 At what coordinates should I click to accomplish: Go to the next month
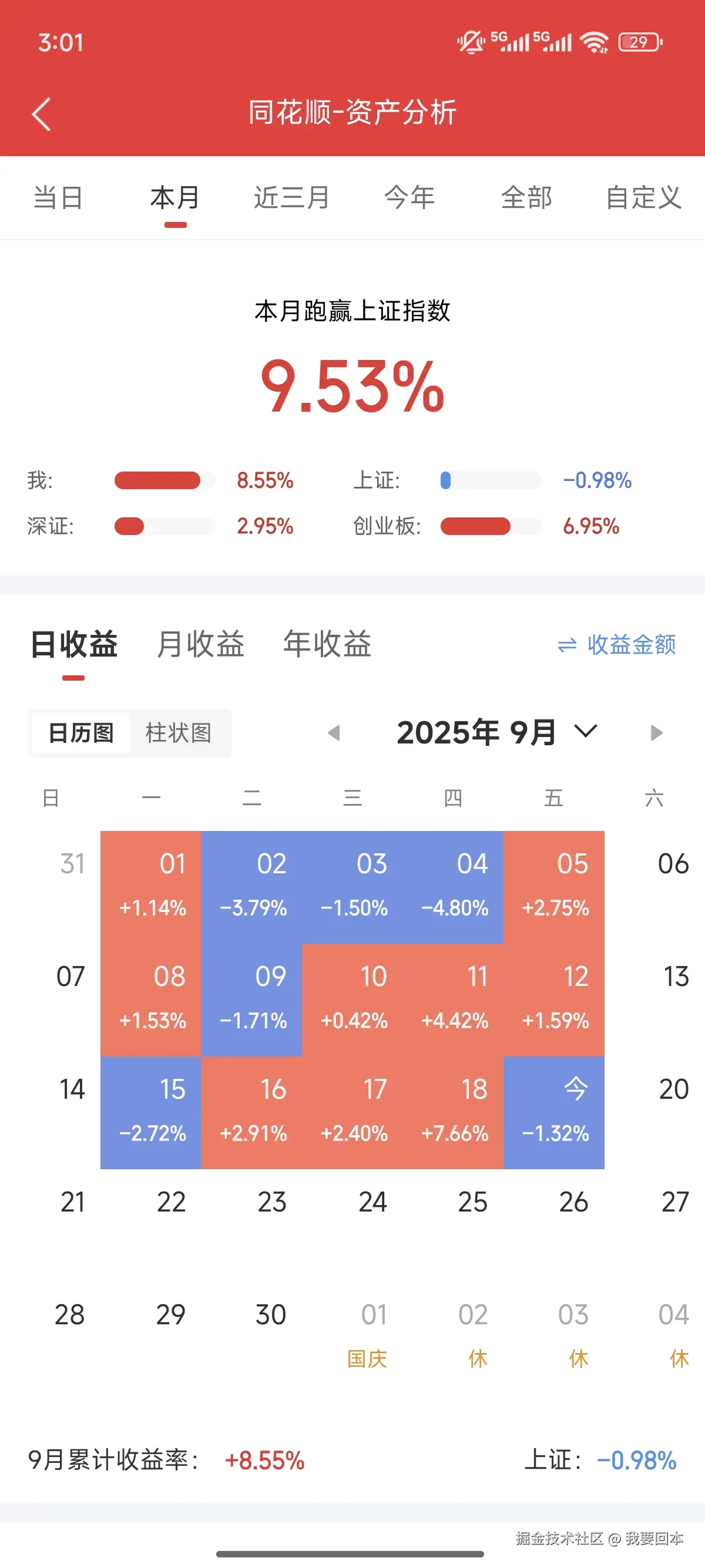coord(656,733)
